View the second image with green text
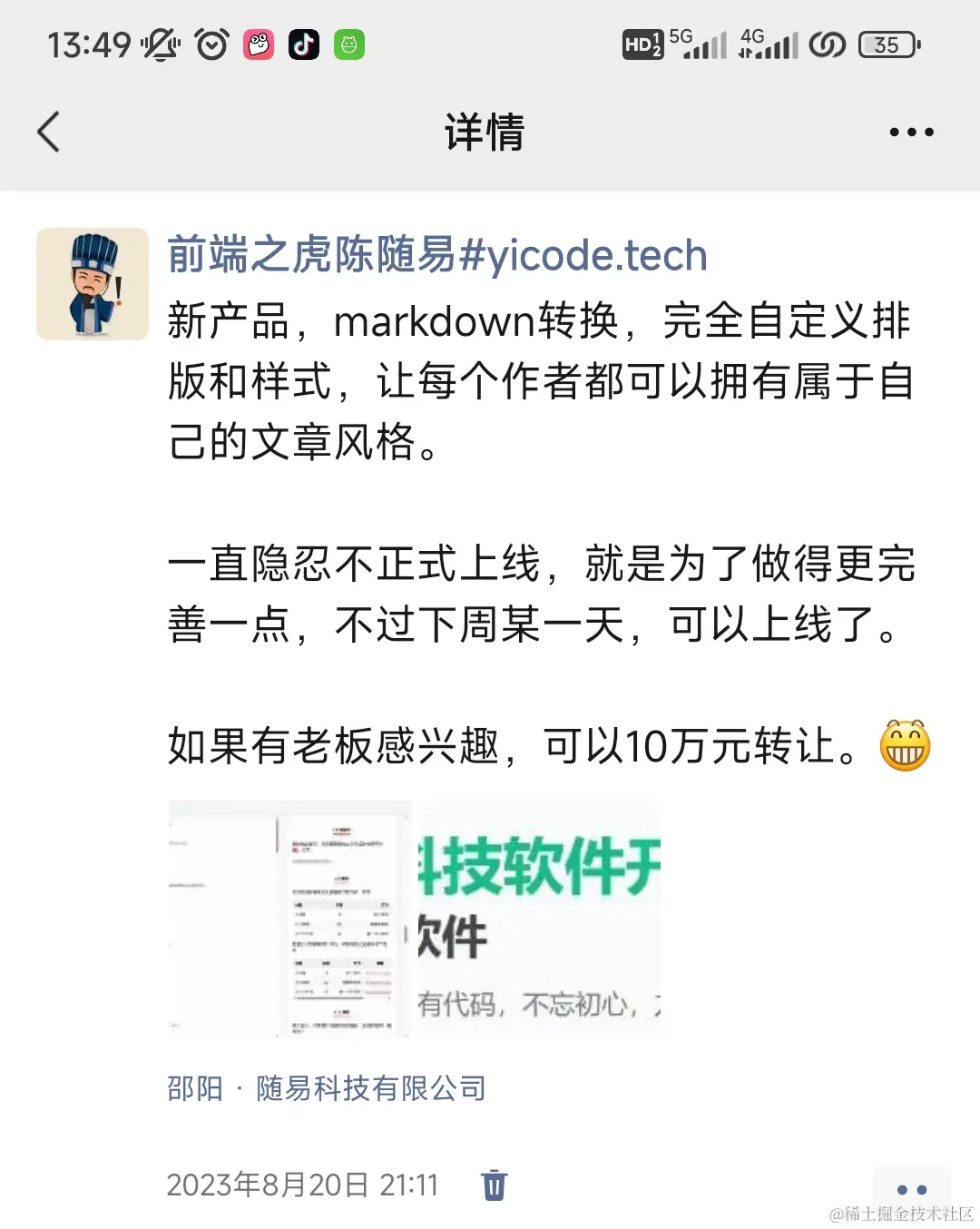Image resolution: width=980 pixels, height=1229 pixels. click(x=539, y=919)
